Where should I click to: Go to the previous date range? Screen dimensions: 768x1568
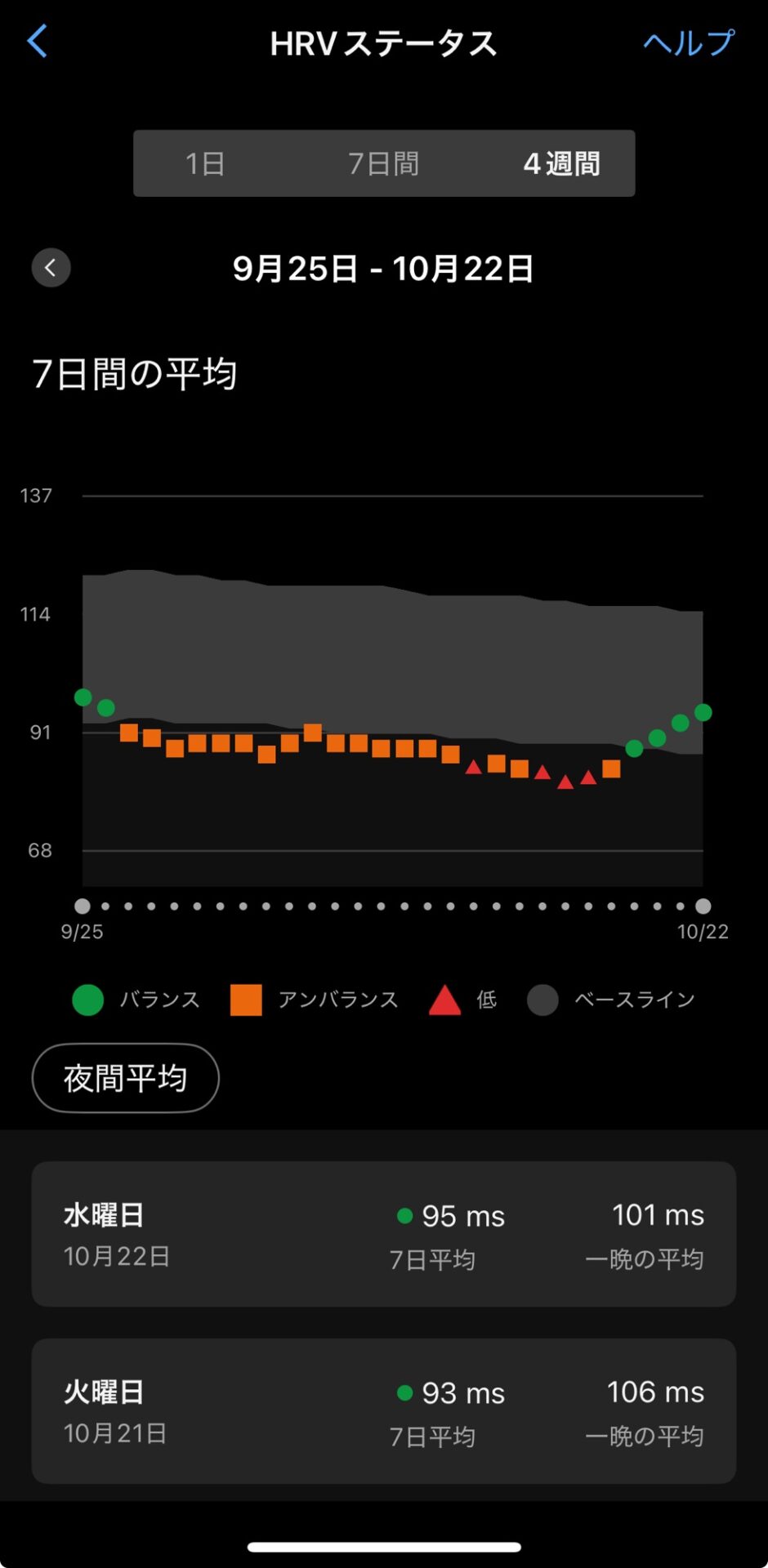51,268
